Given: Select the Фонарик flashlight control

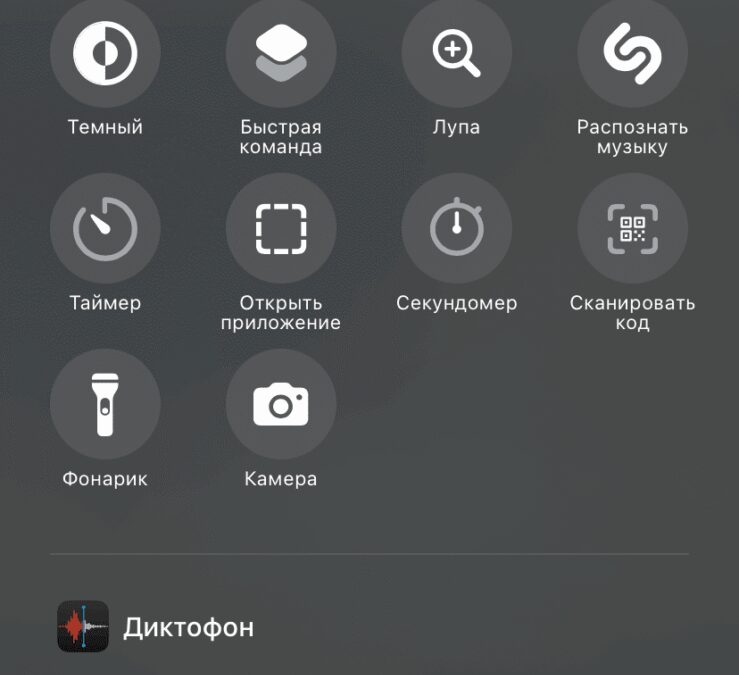Looking at the screenshot, I should click(105, 404).
